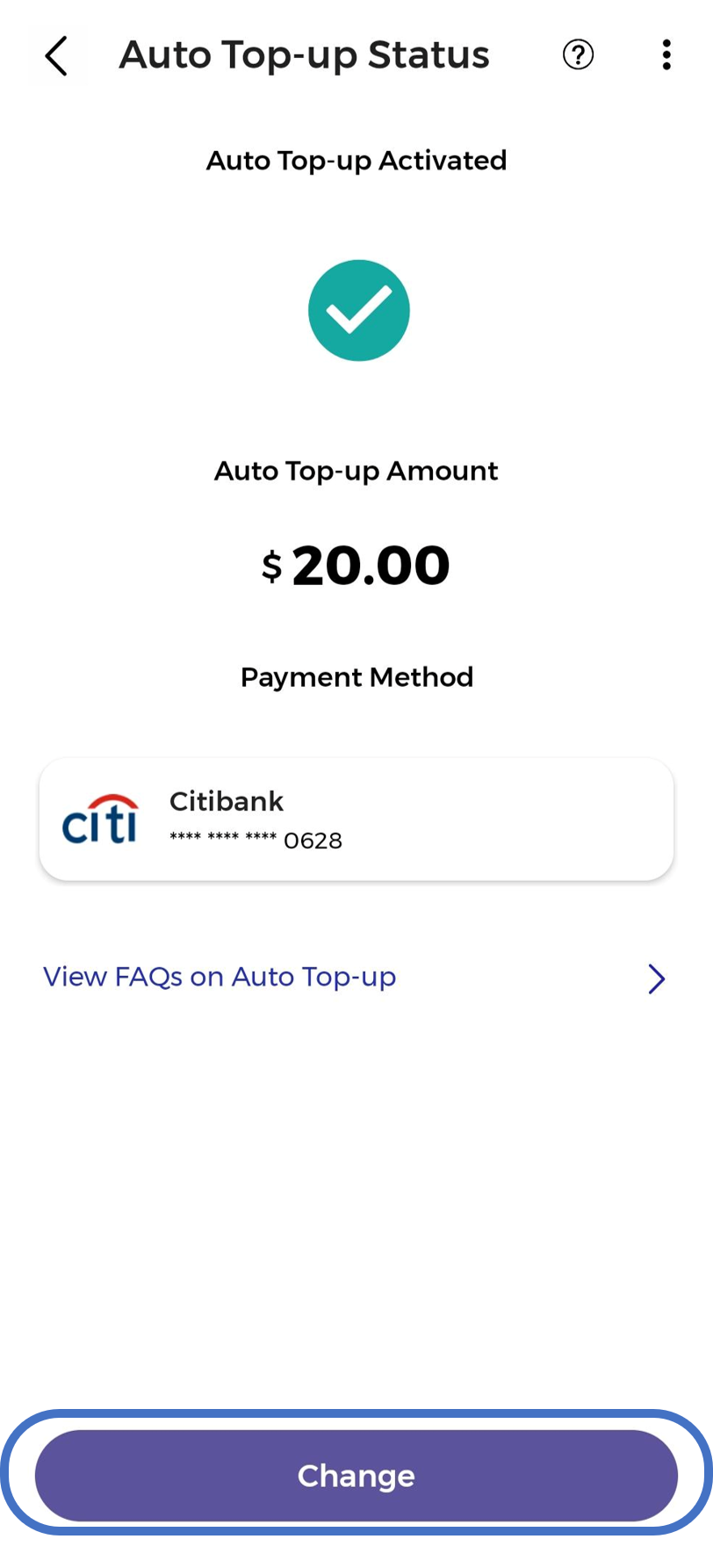The width and height of the screenshot is (713, 1568).
Task: Open the three-dot overflow menu
Action: click(666, 55)
